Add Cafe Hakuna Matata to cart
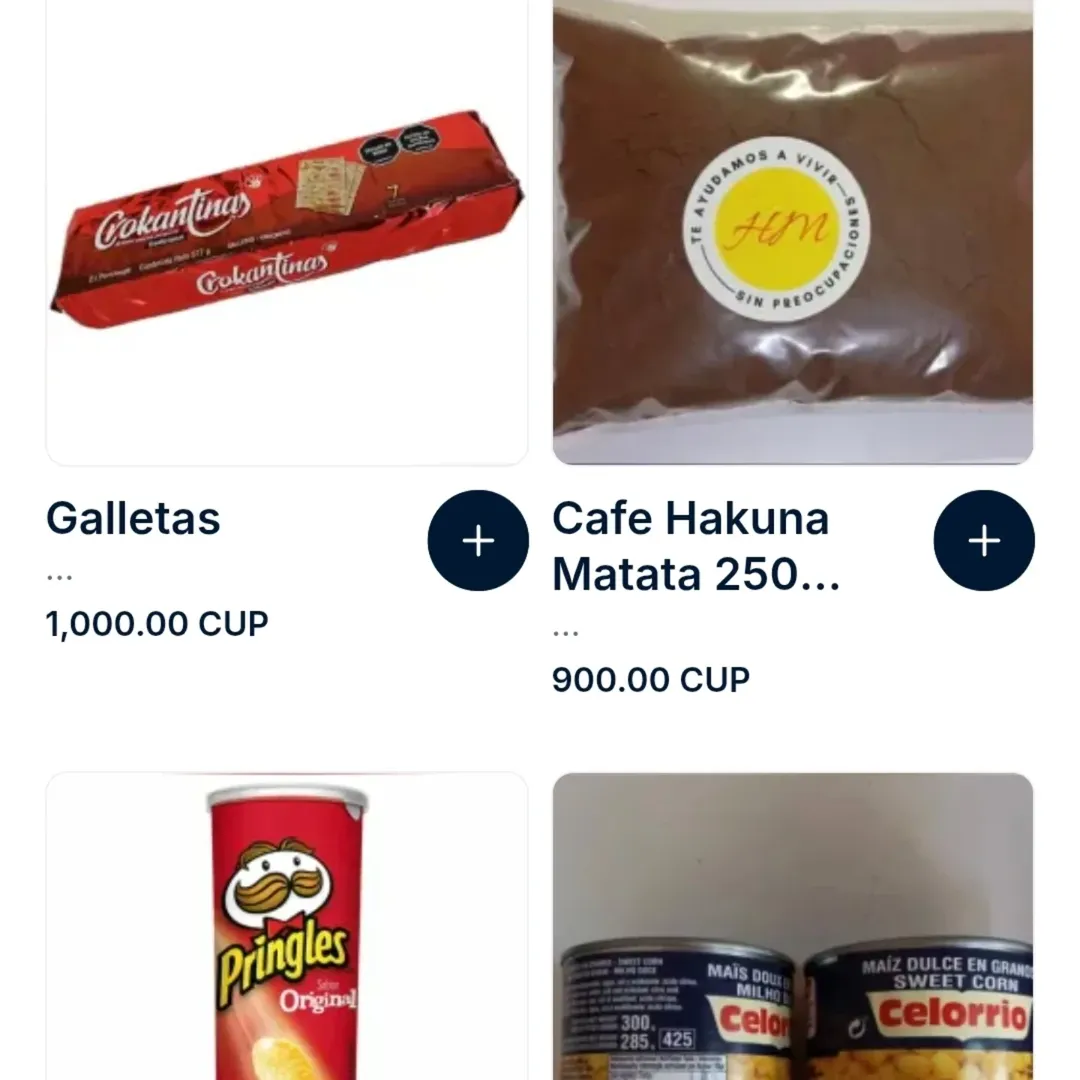1080x1080 pixels. pyautogui.click(x=984, y=541)
